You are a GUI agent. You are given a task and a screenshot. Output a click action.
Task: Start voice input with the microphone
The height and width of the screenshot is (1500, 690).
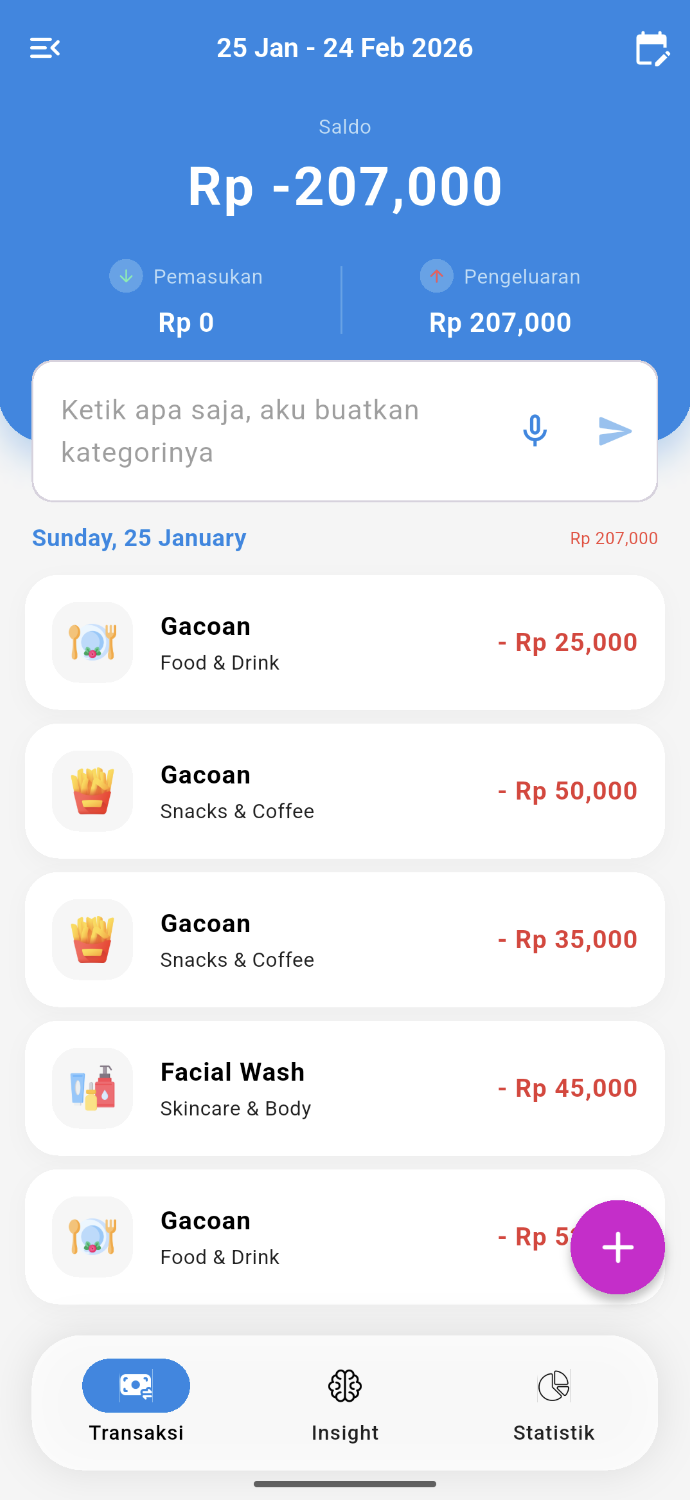tap(535, 431)
